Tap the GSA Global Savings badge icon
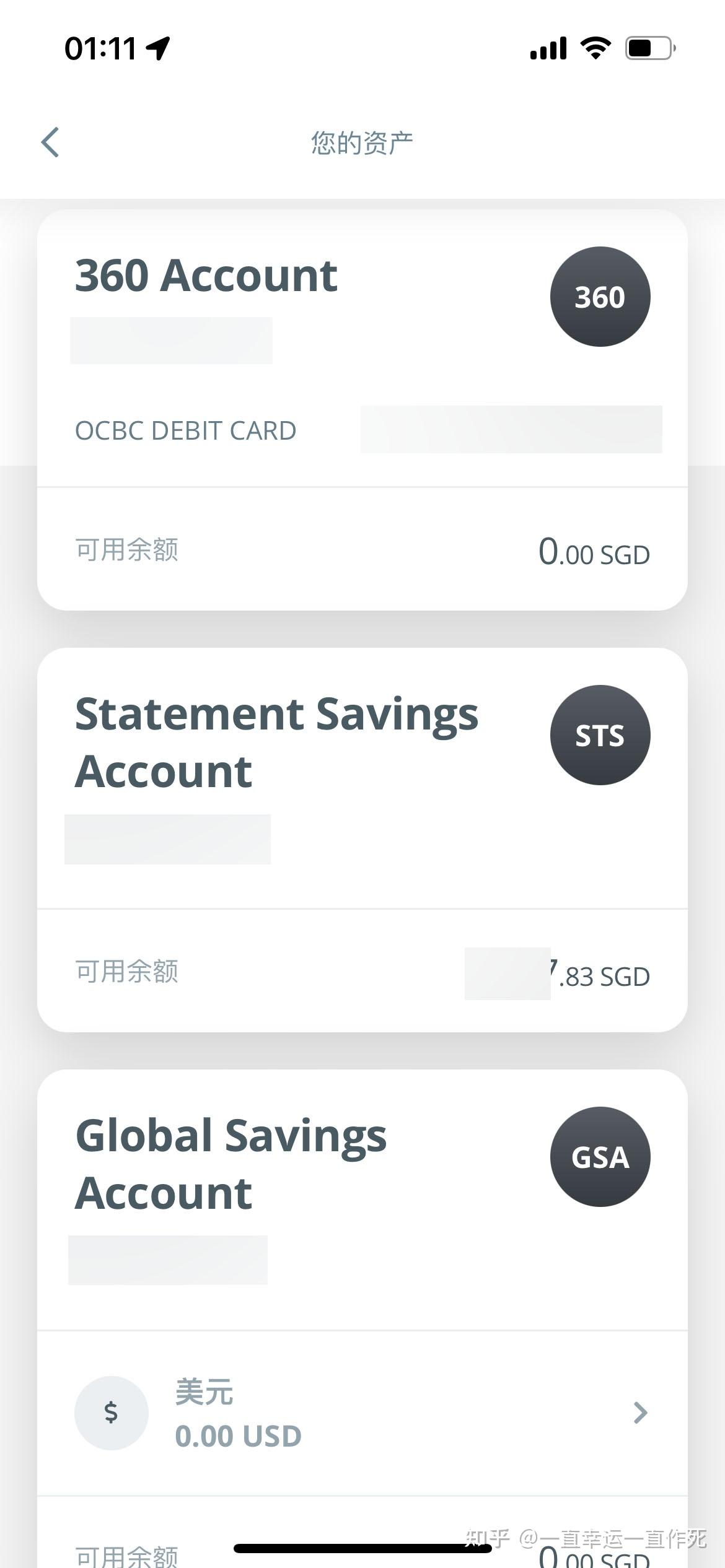The image size is (725, 1568). coord(600,1157)
